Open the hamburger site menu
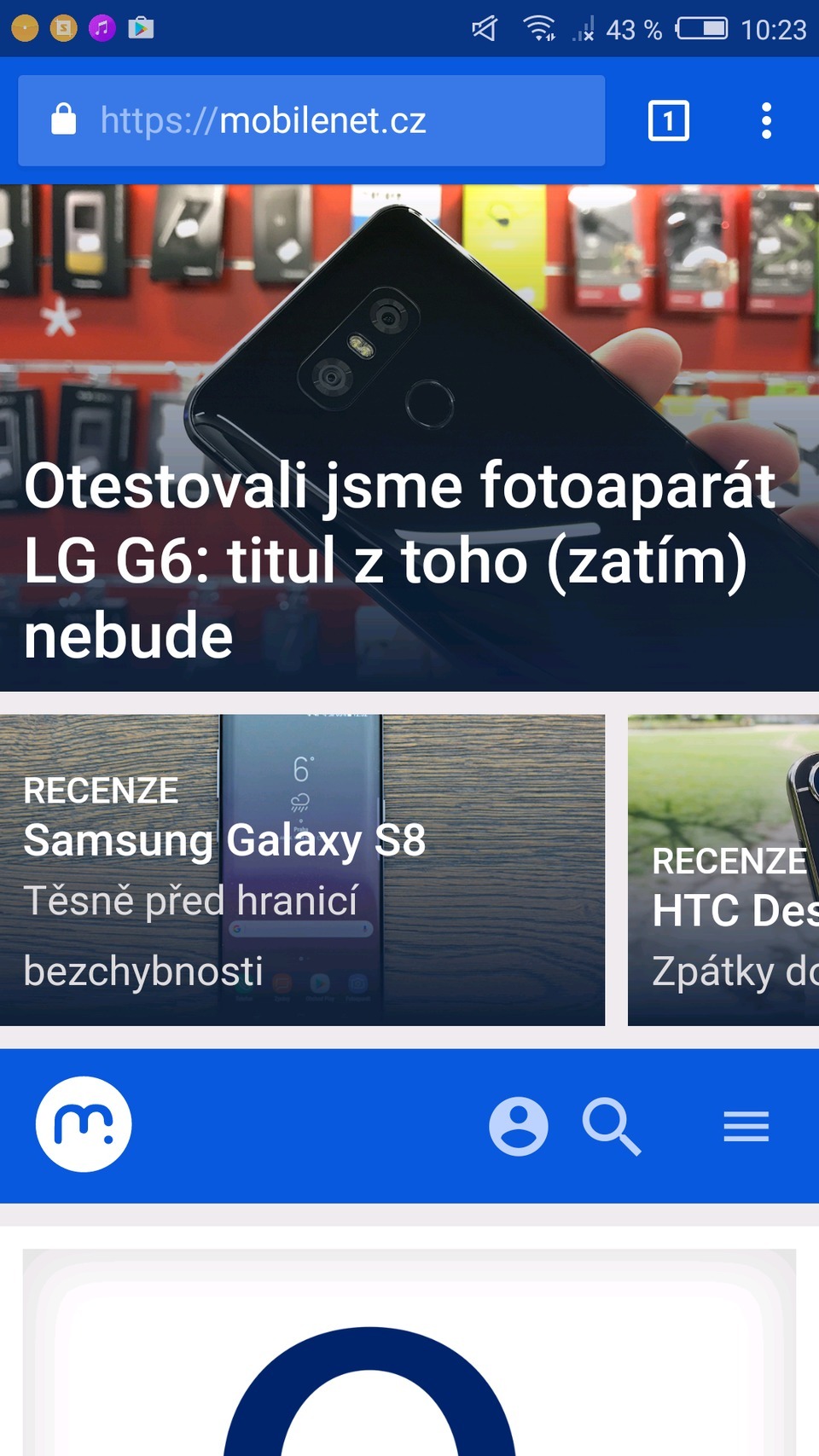The image size is (819, 1456). [746, 1126]
